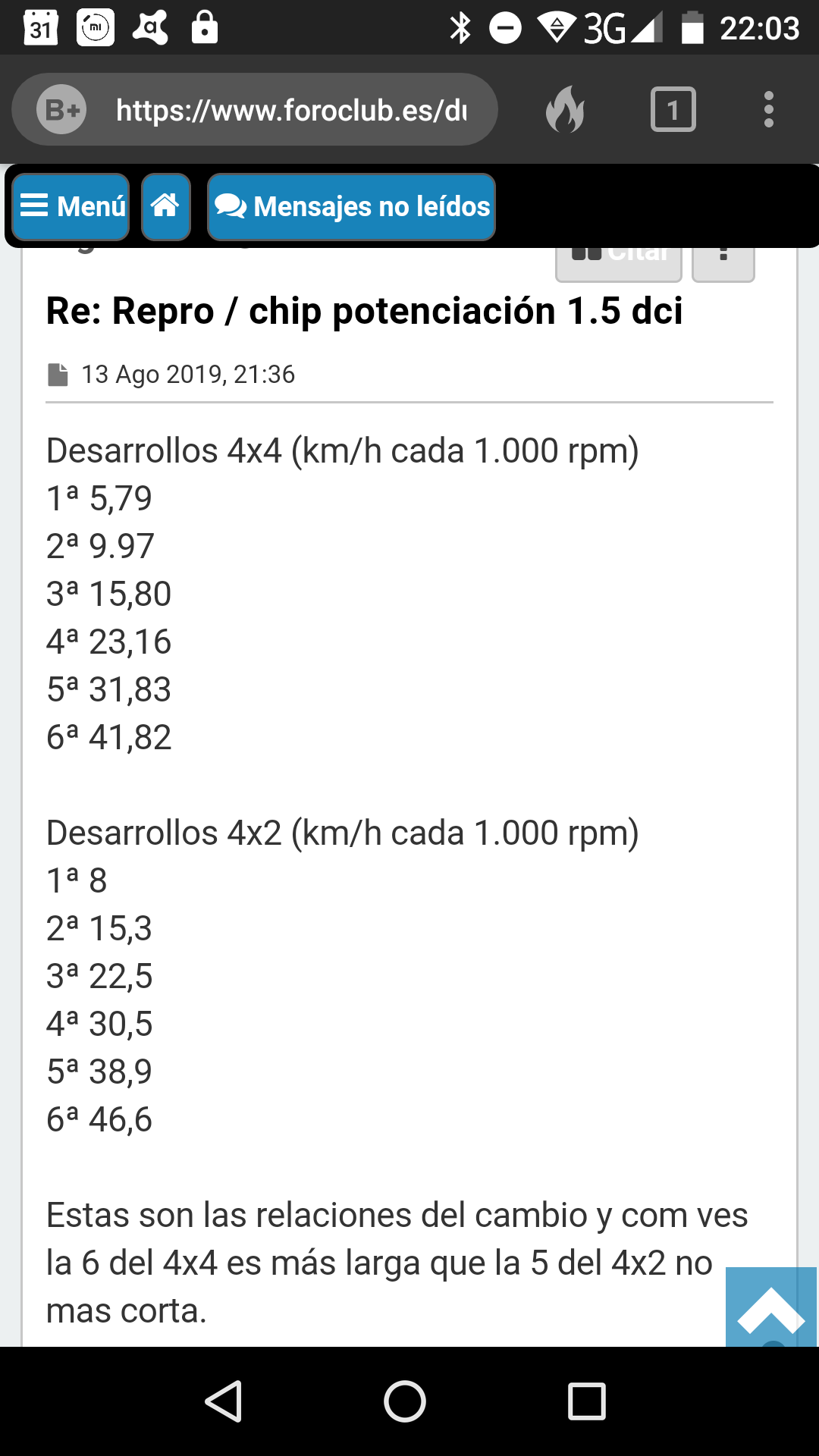The image size is (819, 1456).
Task: Open Mensajes no leídos
Action: pyautogui.click(x=351, y=206)
